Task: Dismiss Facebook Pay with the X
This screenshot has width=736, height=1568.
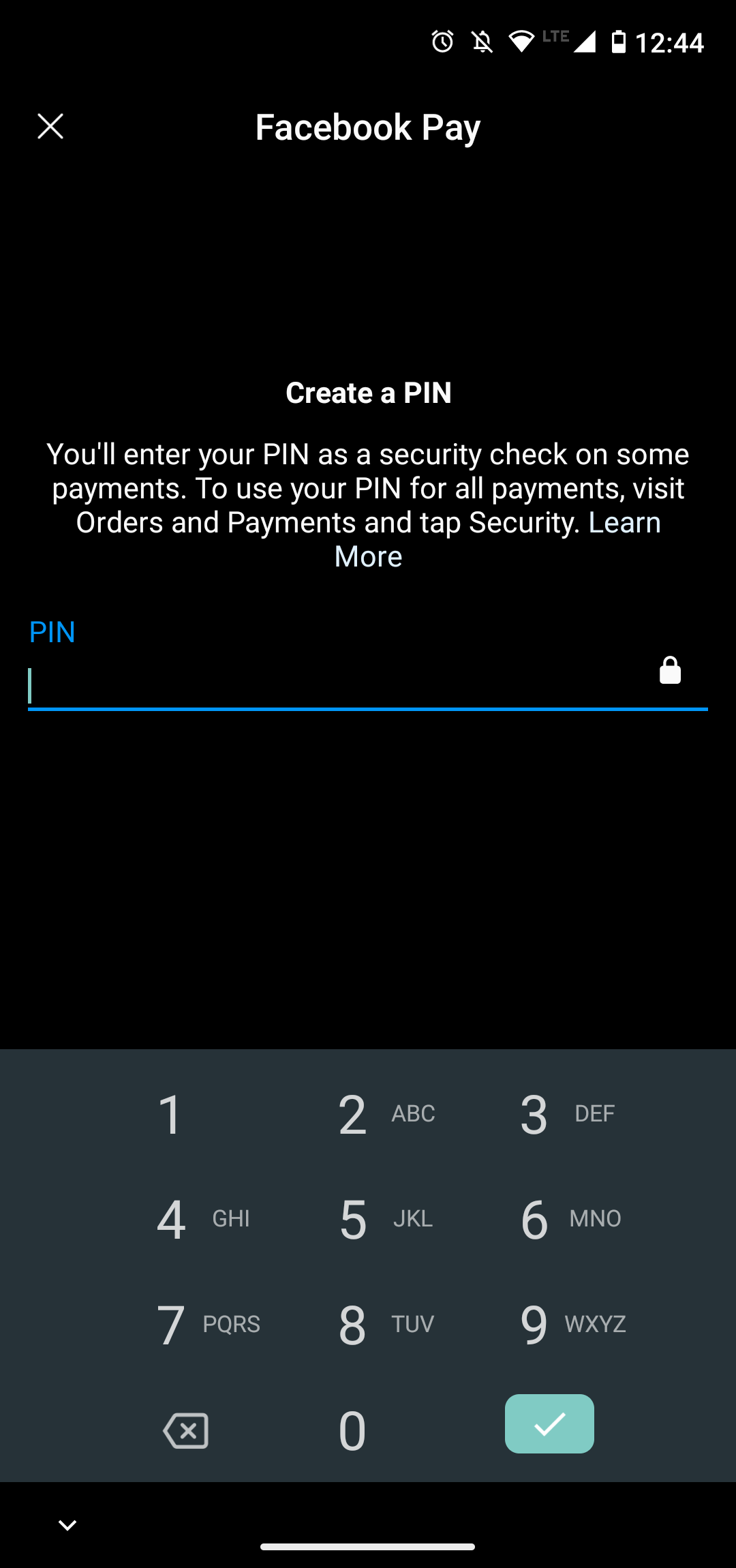Action: [x=50, y=125]
